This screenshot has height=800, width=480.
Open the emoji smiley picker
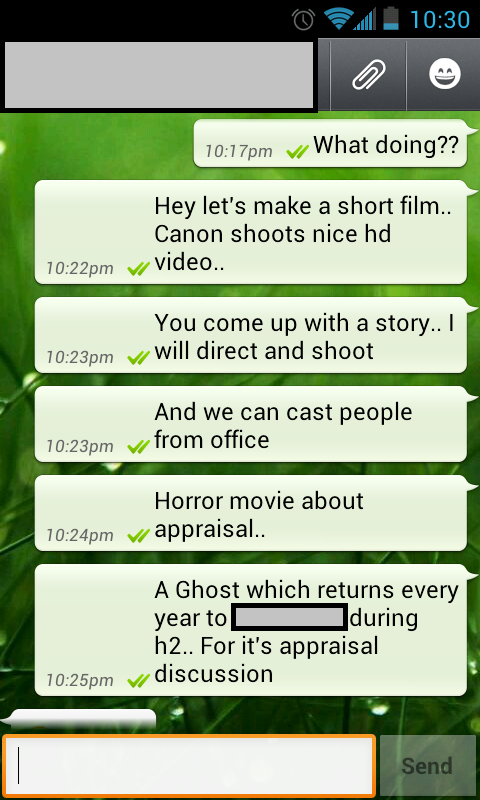445,74
